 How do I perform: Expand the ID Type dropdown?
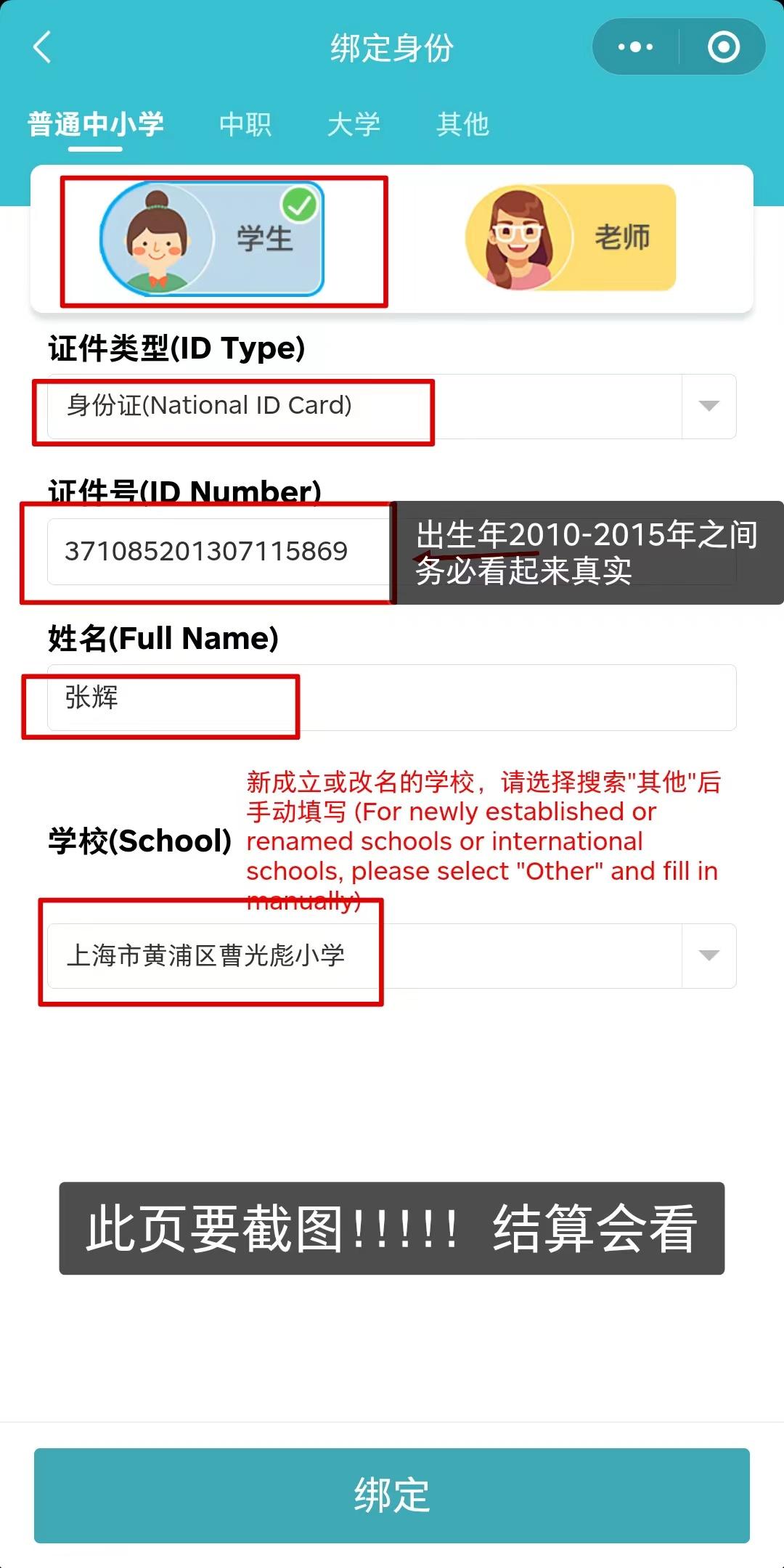[x=392, y=407]
